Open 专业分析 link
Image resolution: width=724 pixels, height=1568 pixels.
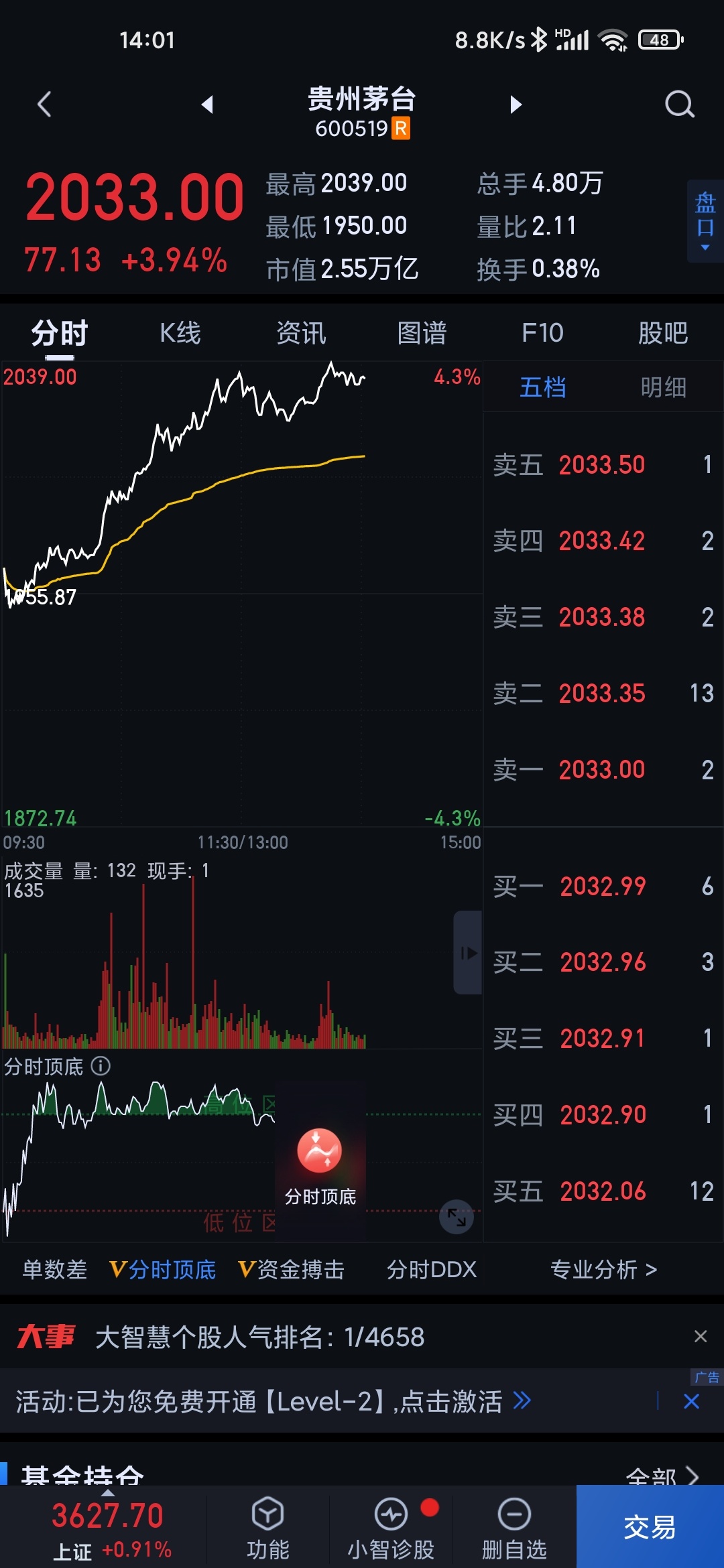[603, 1269]
